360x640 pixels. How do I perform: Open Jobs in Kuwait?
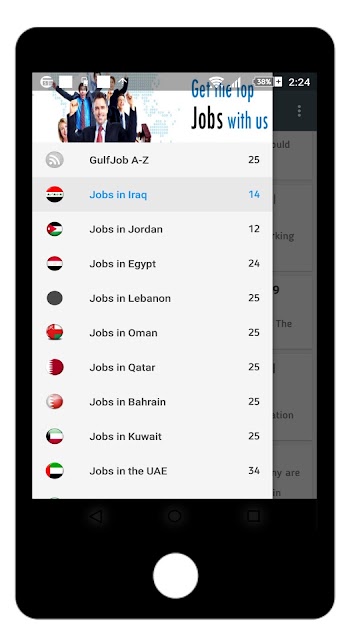[152, 436]
